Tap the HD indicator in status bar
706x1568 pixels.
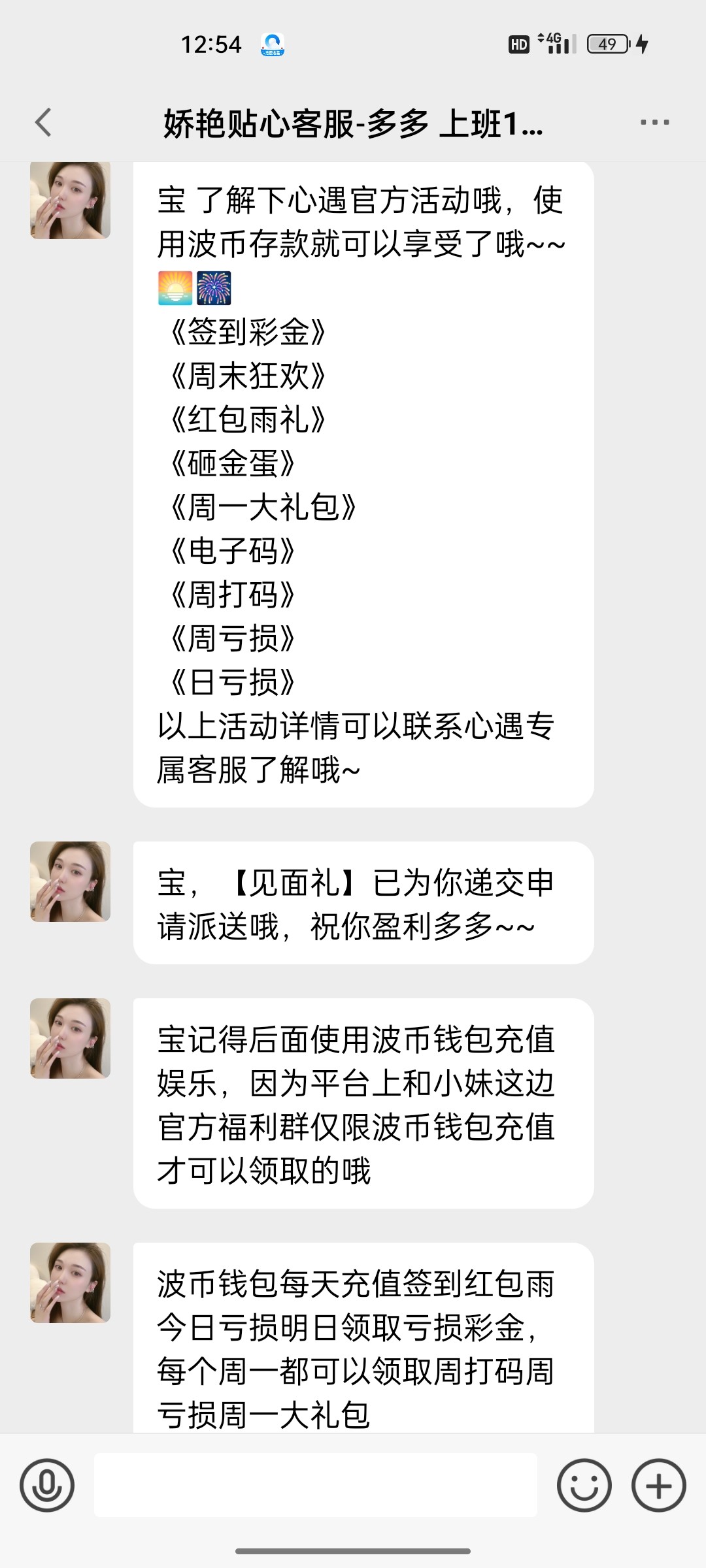[518, 43]
